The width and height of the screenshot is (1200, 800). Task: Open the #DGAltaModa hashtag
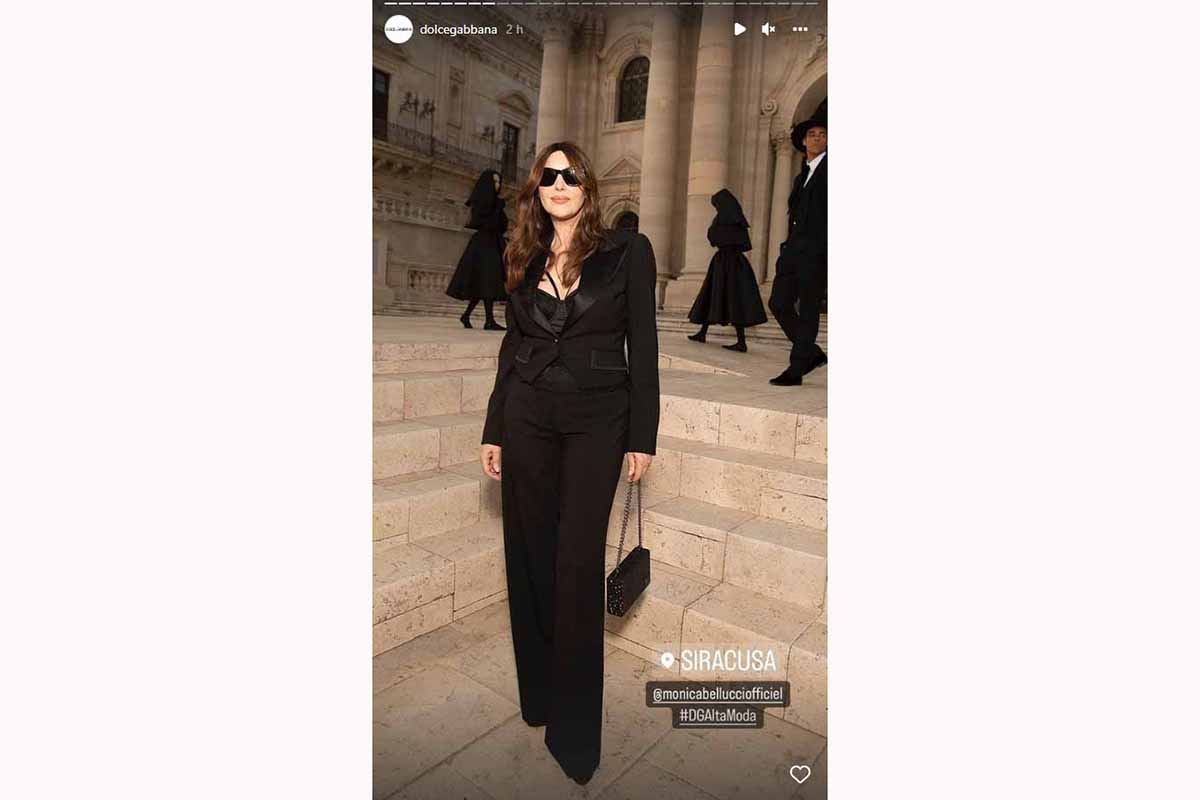pos(718,716)
